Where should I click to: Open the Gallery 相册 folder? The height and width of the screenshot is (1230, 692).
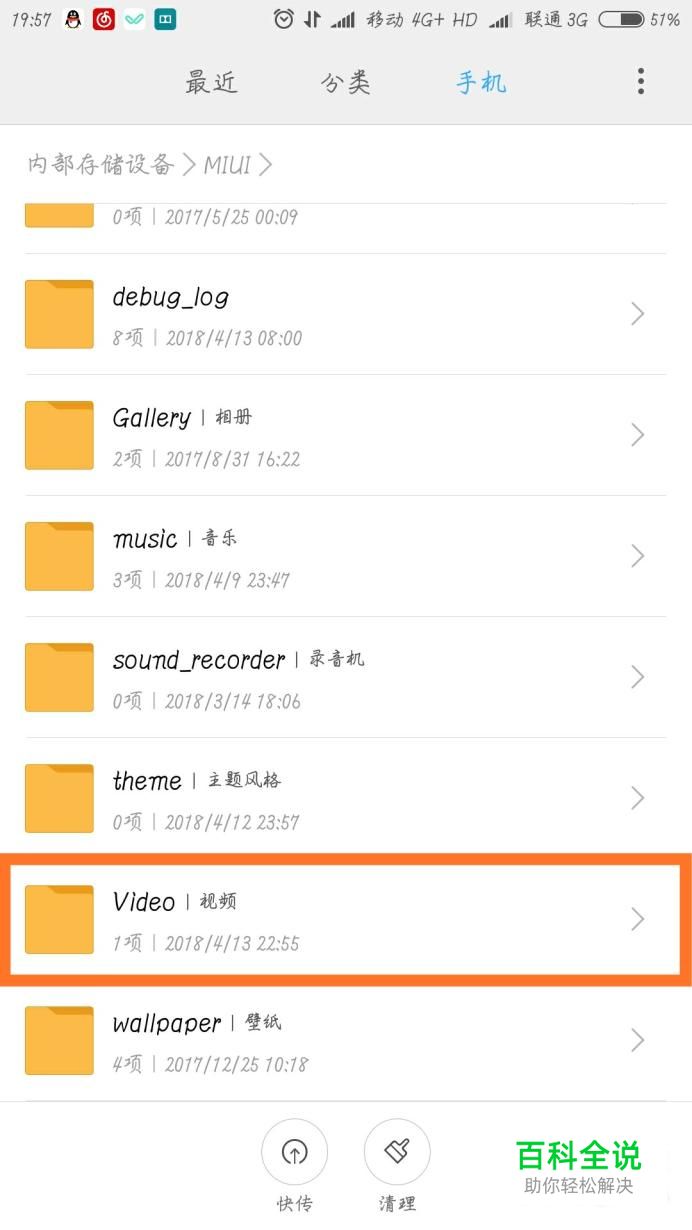coord(345,436)
